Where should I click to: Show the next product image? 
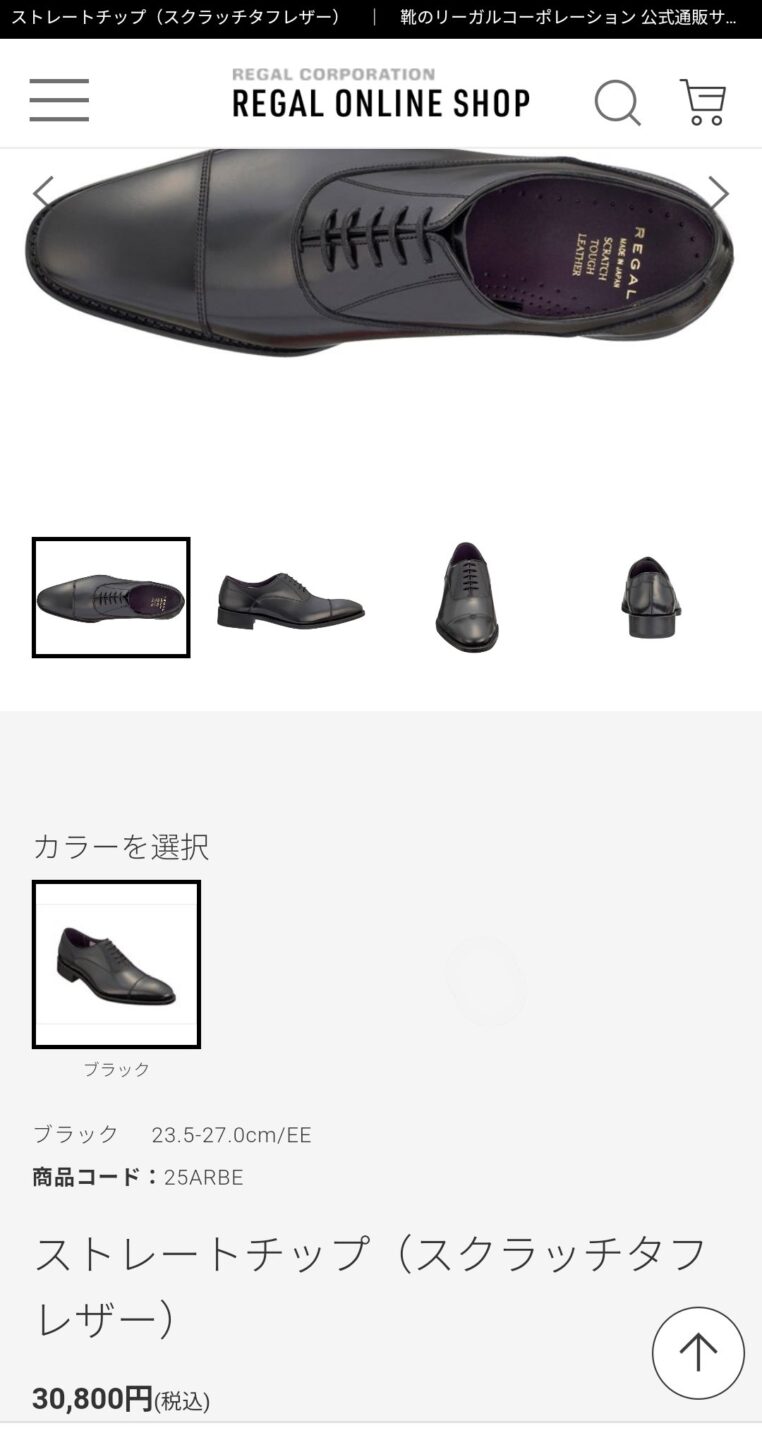[719, 192]
